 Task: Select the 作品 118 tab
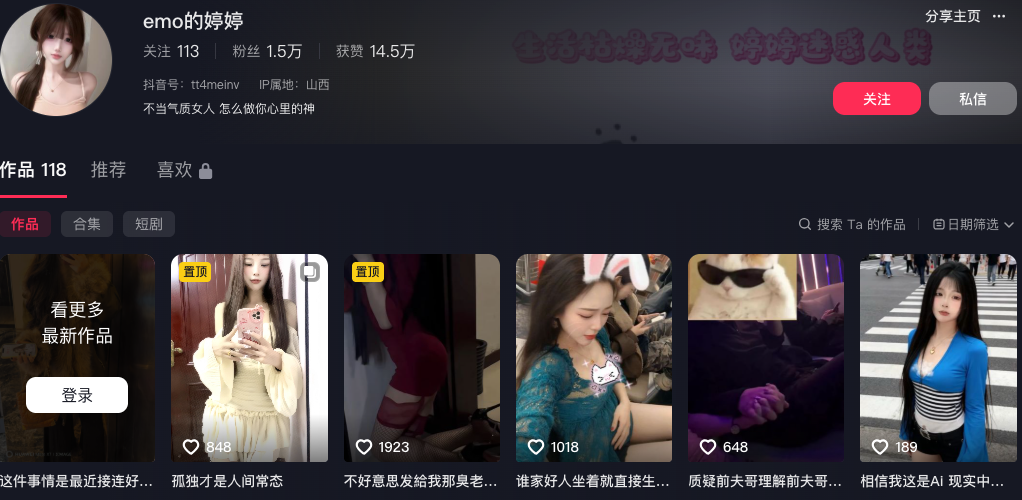[x=33, y=170]
